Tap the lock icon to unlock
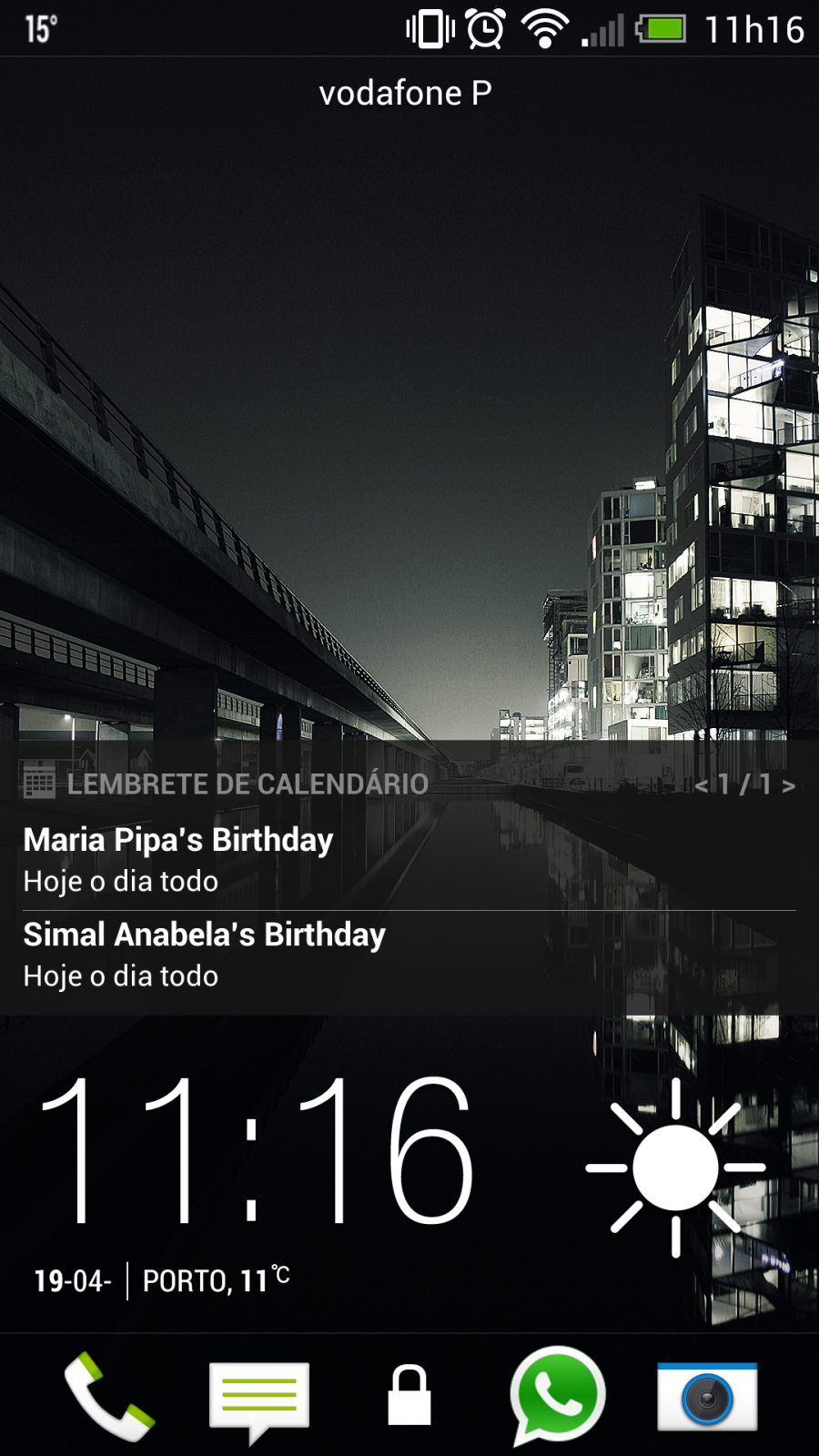The height and width of the screenshot is (1456, 819). (x=409, y=1395)
